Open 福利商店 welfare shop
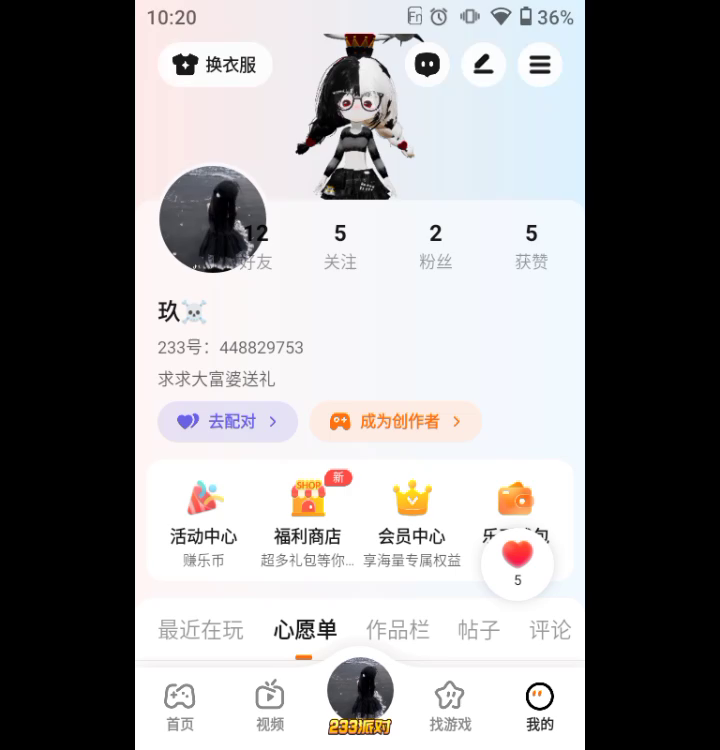Image resolution: width=720 pixels, height=750 pixels. click(x=307, y=520)
